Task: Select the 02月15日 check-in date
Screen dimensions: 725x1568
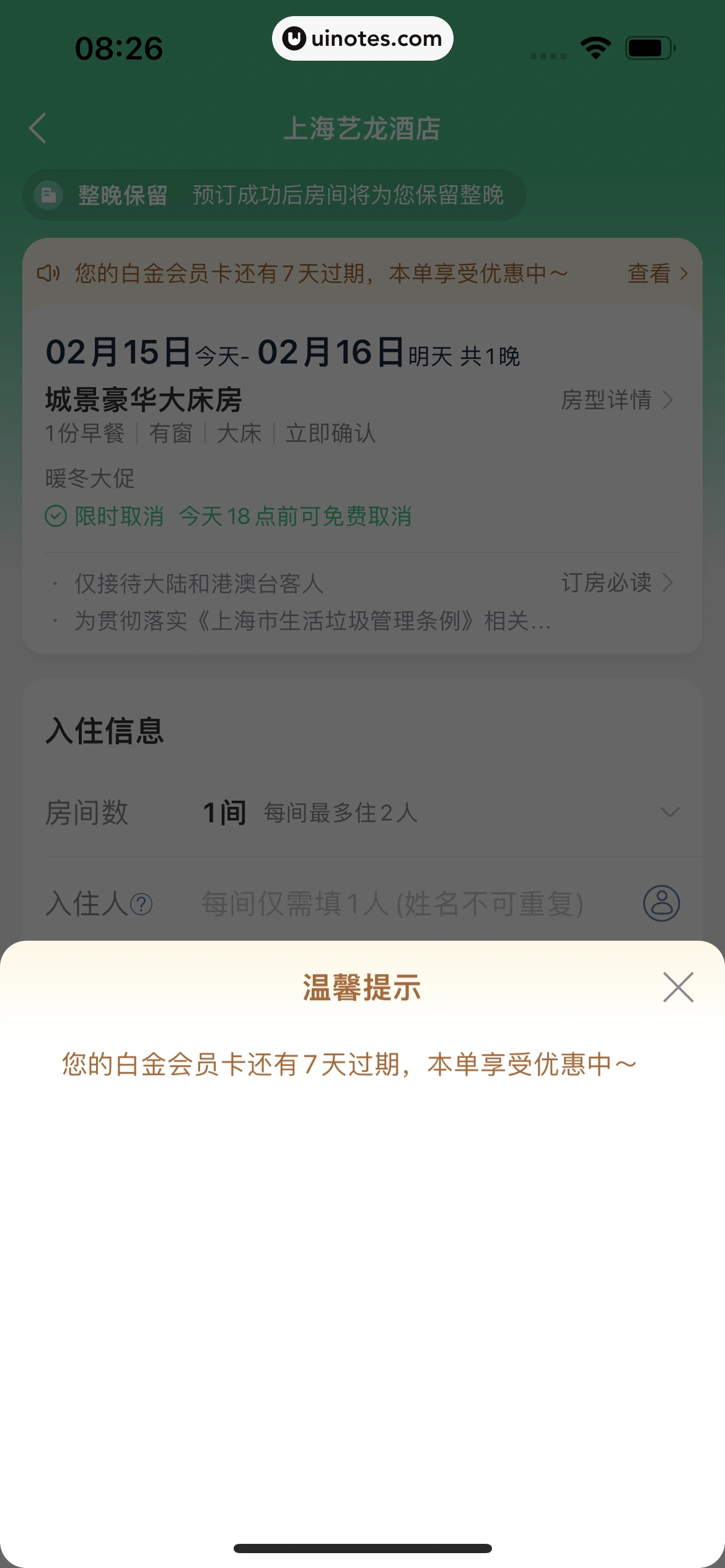Action: [x=119, y=351]
